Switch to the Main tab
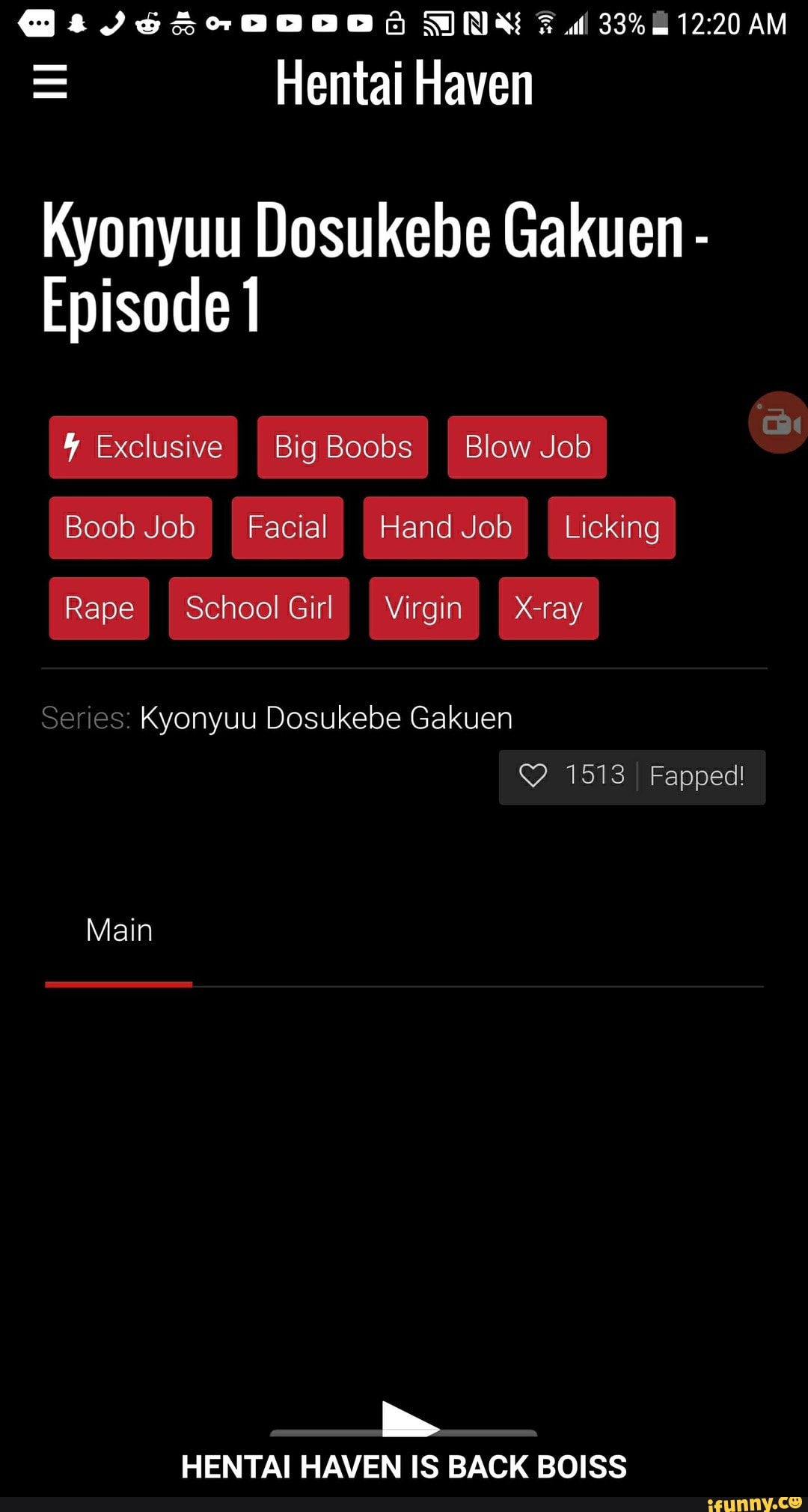The image size is (808, 1512). [119, 931]
